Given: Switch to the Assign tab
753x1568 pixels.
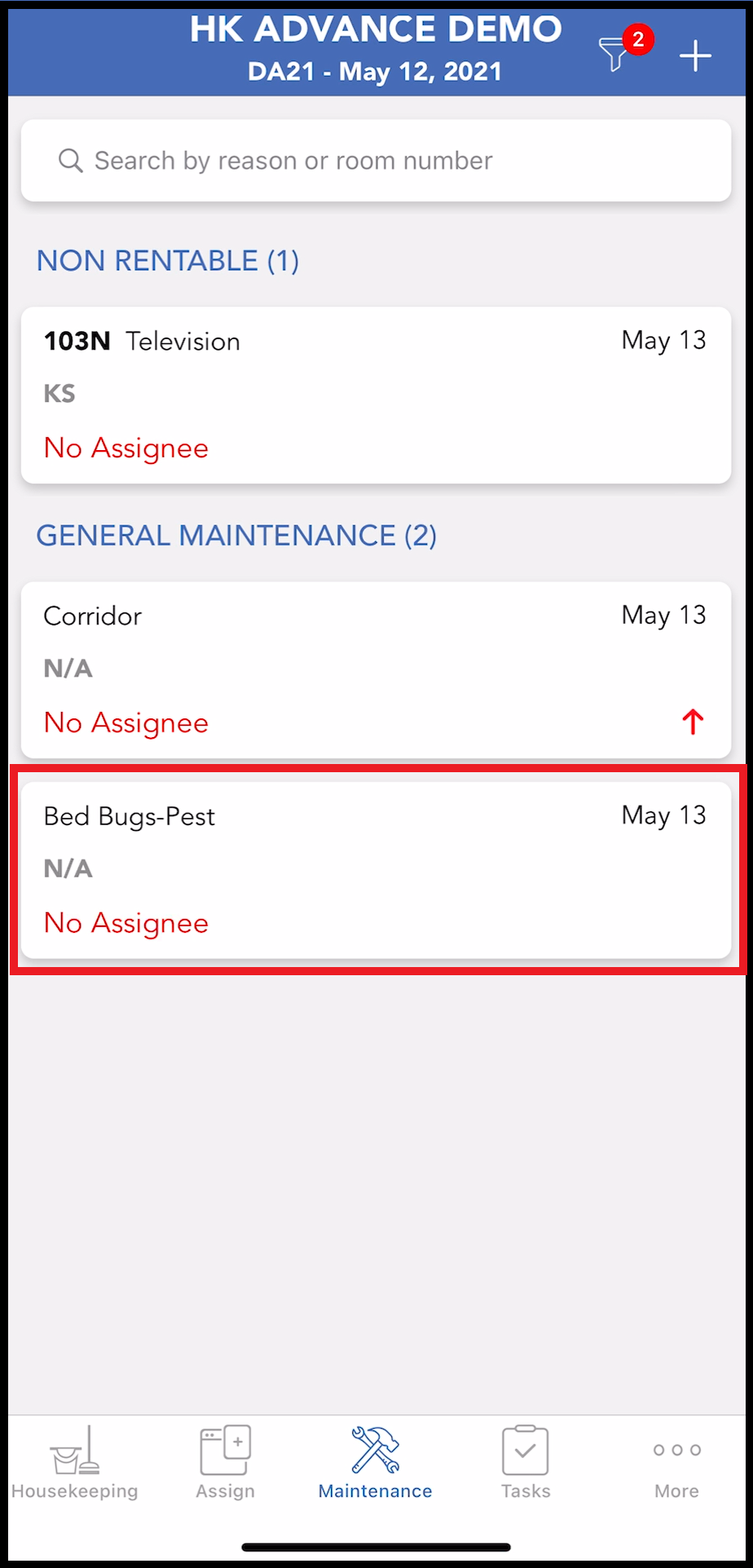Looking at the screenshot, I should coord(225,1463).
